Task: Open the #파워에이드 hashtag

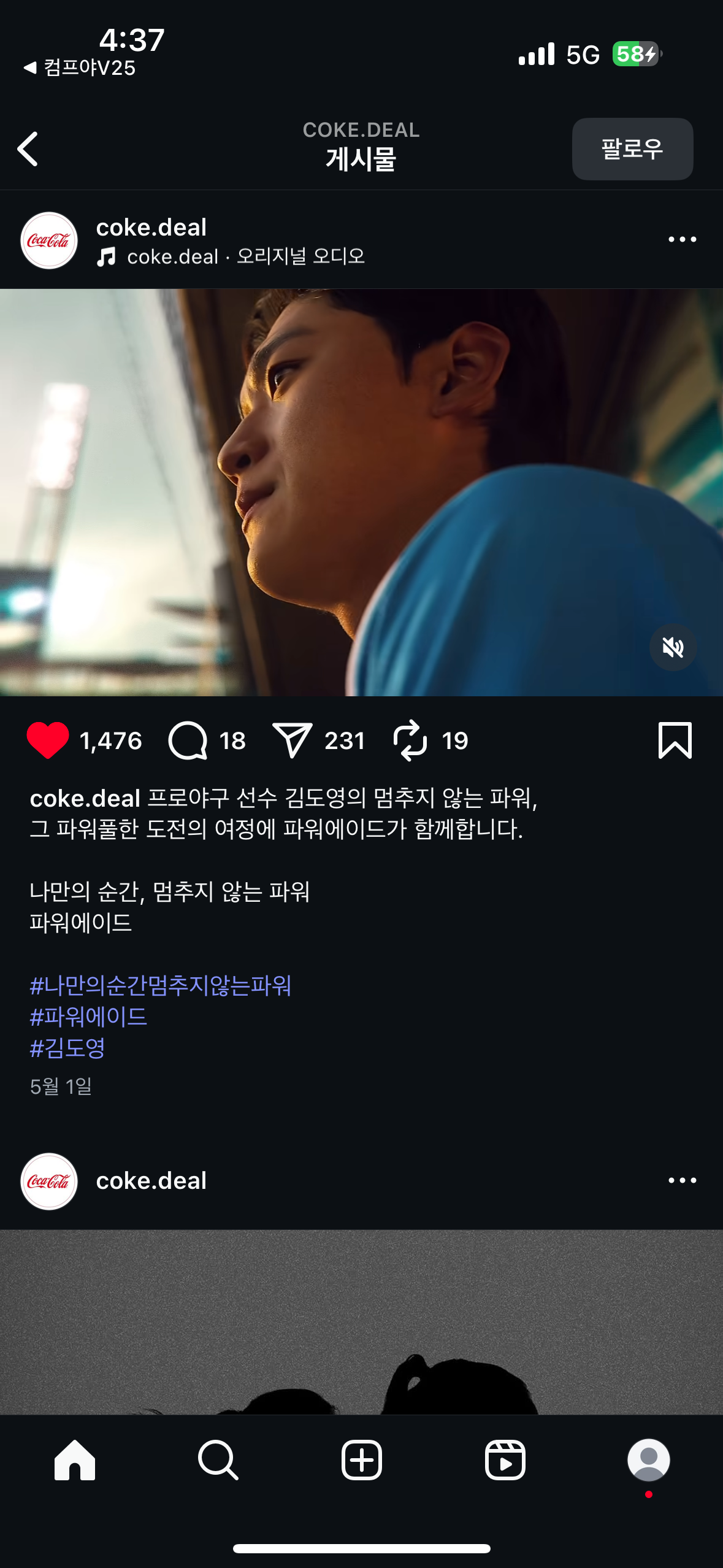Action: click(89, 1017)
